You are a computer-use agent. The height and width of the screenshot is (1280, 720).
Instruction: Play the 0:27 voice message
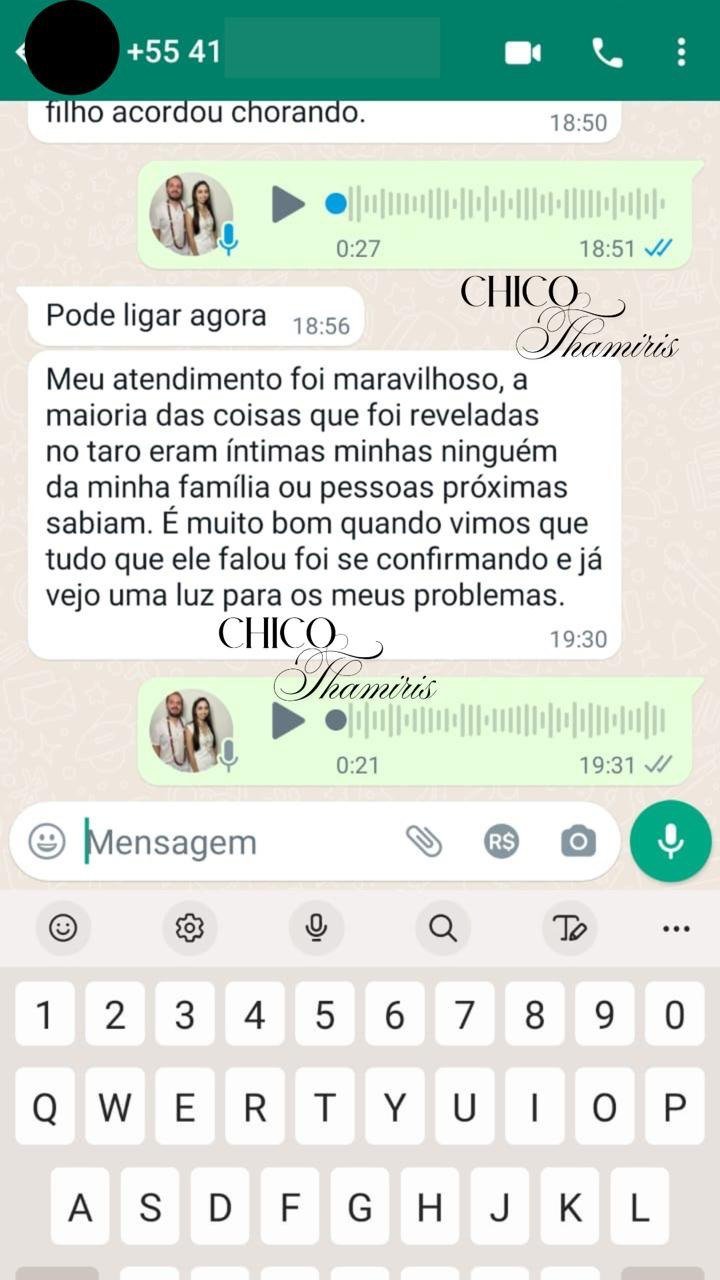pyautogui.click(x=288, y=204)
